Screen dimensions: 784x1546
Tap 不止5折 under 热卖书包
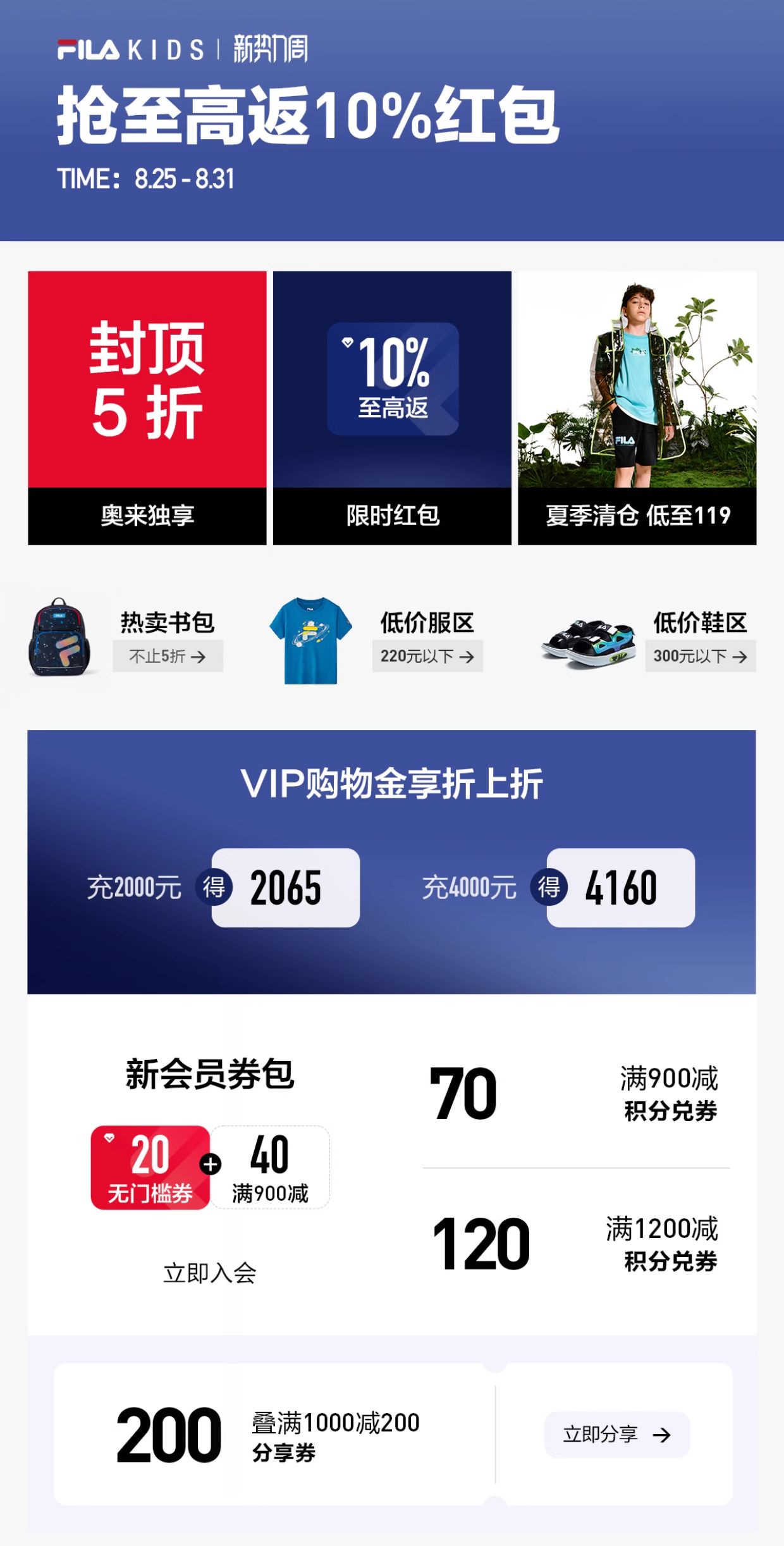point(168,656)
